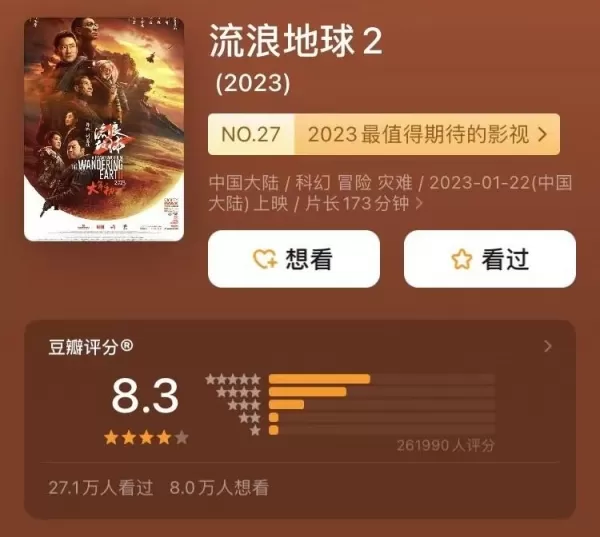The height and width of the screenshot is (537, 600).
Task: Mark the movie as 看过
Action: tap(489, 259)
